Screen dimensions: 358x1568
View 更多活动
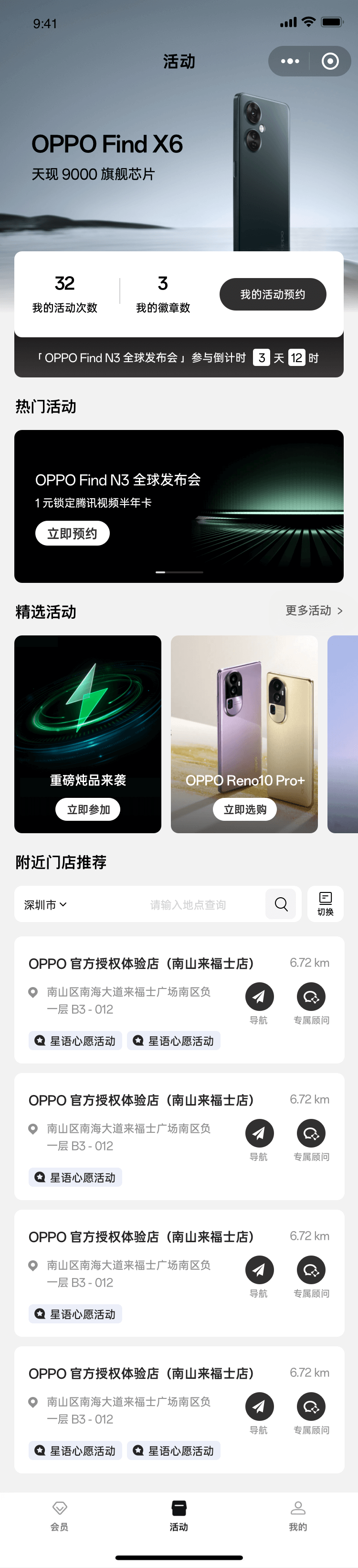pos(314,611)
